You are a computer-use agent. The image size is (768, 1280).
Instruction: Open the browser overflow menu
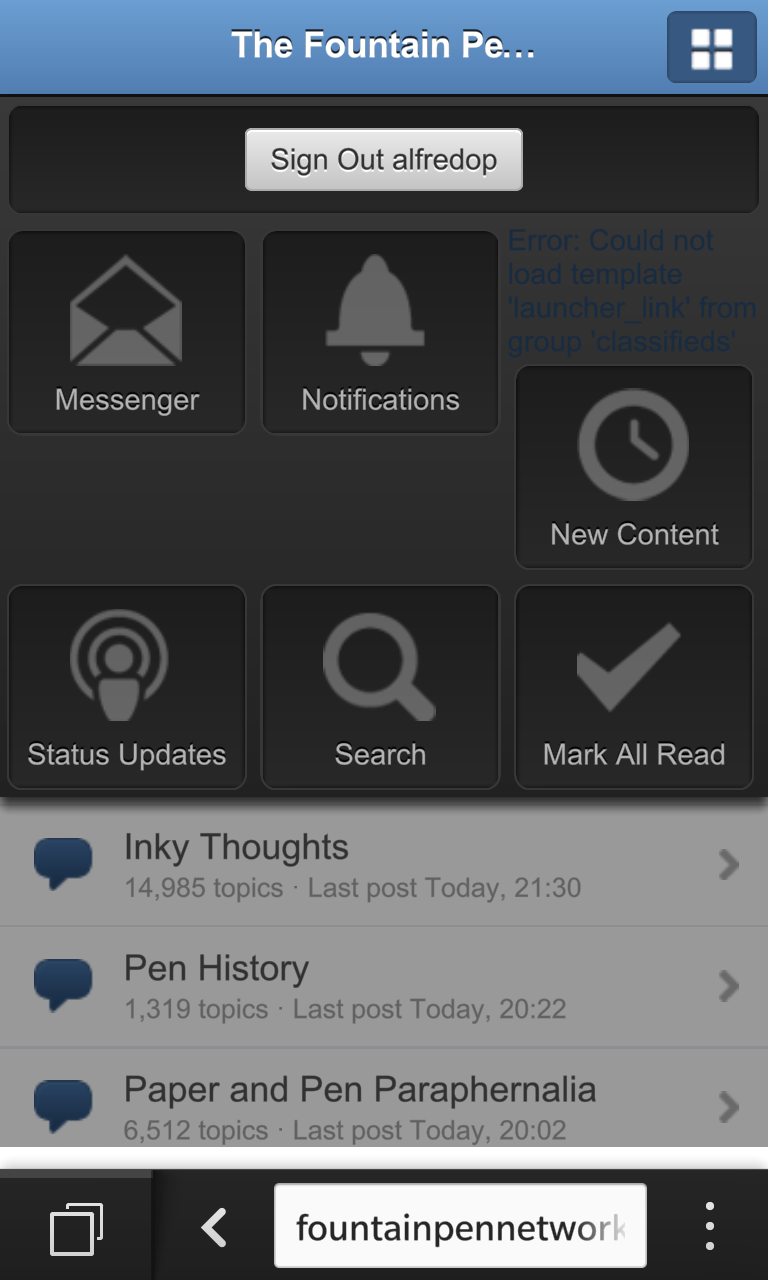pyautogui.click(x=709, y=1226)
